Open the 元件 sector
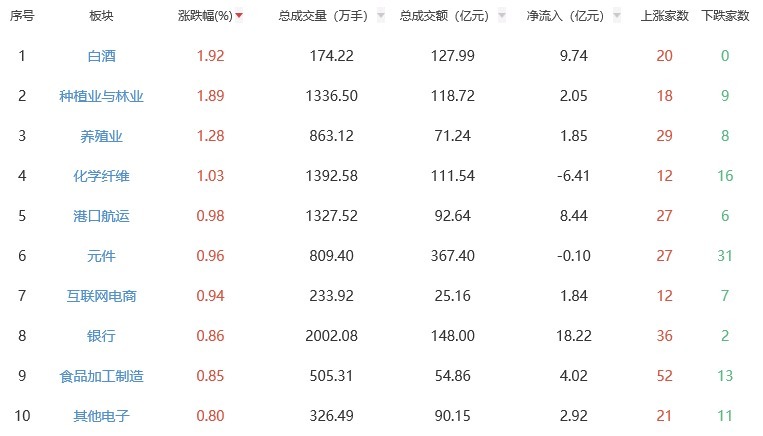Screen dimensions: 763x436 coord(101,256)
